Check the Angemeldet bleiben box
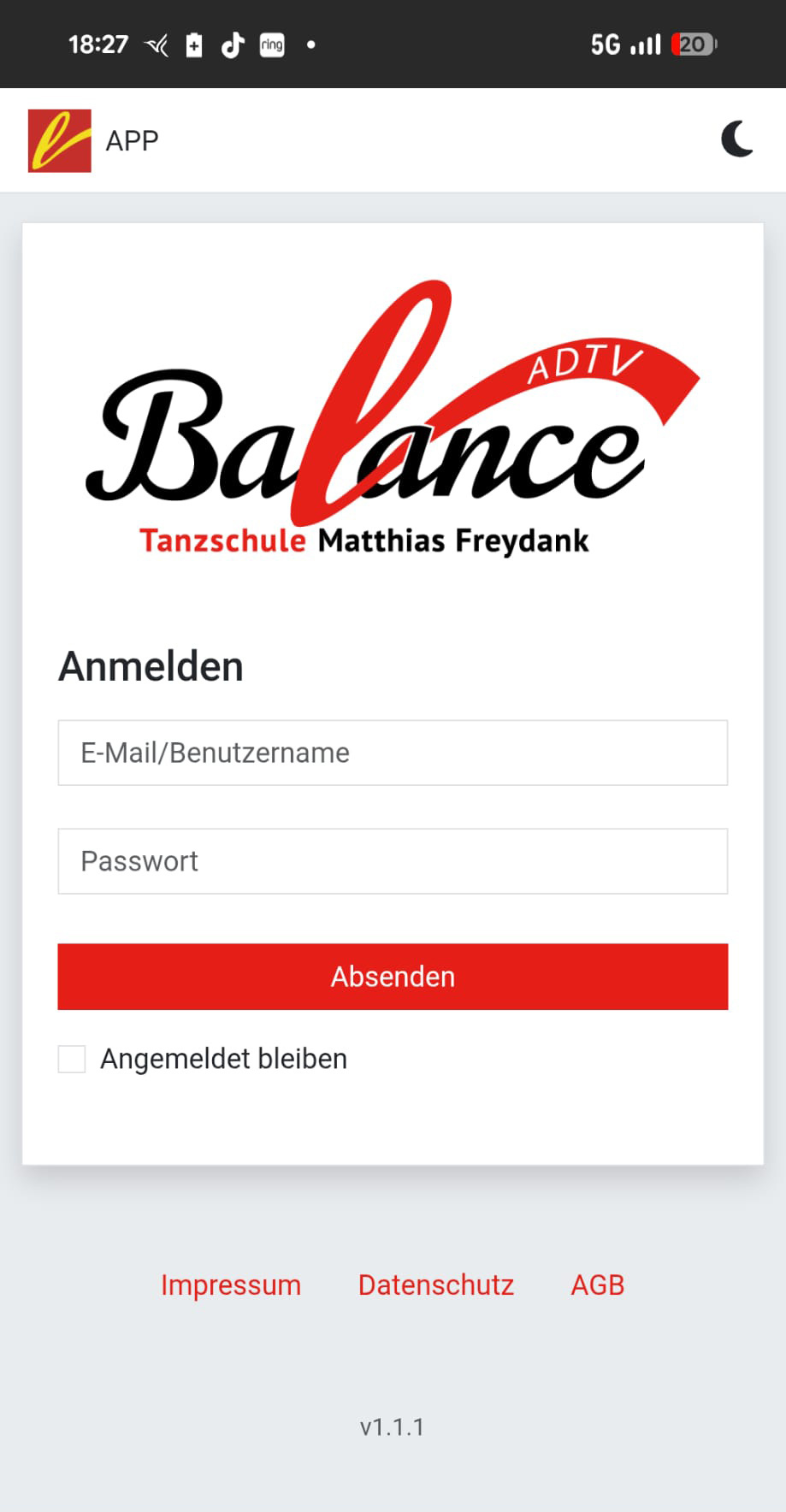 72,1059
